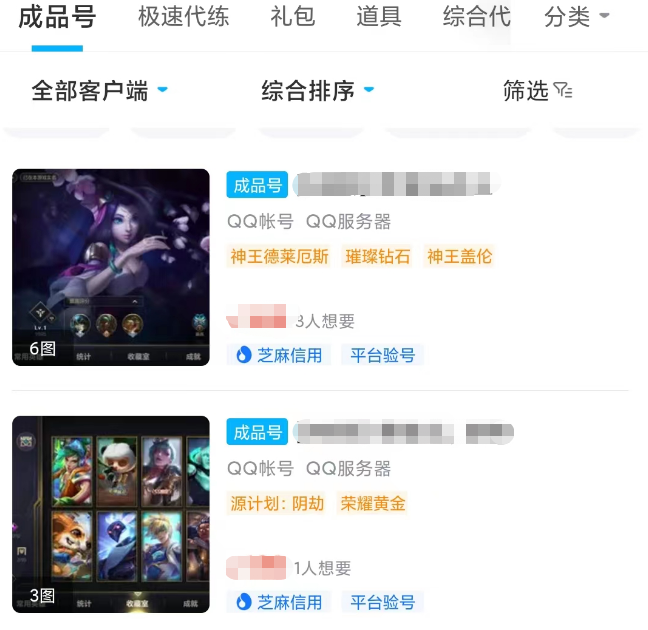Select the 成品号 tab
Screen dimensions: 648x630
pyautogui.click(x=50, y=17)
